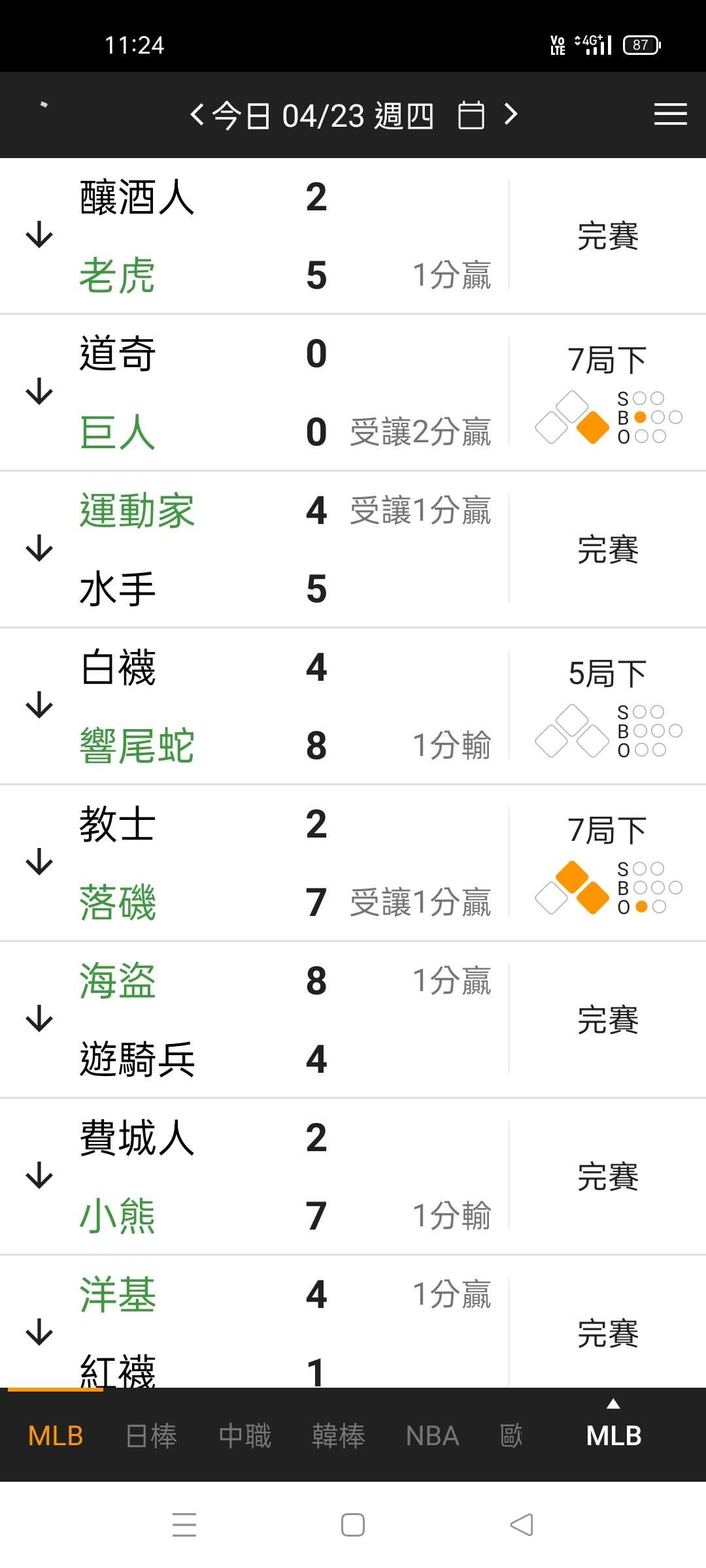Expand the 白襪 vs 響尾蛇 game
Image resolution: width=706 pixels, height=1568 pixels.
point(39,706)
